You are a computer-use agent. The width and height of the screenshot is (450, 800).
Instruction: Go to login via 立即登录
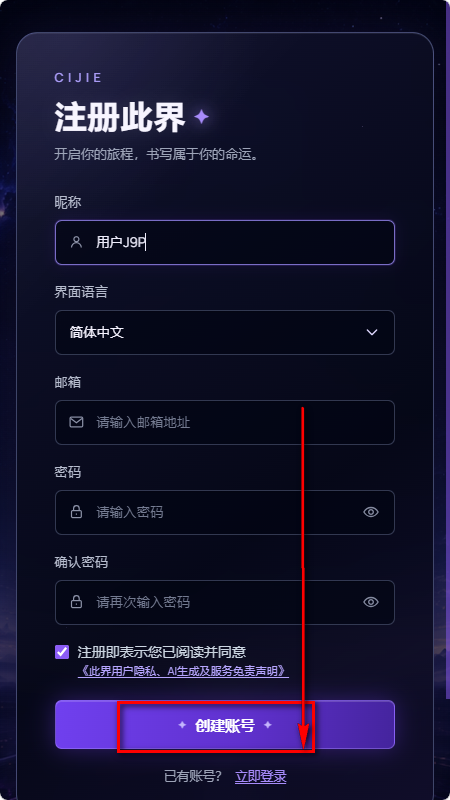[261, 777]
